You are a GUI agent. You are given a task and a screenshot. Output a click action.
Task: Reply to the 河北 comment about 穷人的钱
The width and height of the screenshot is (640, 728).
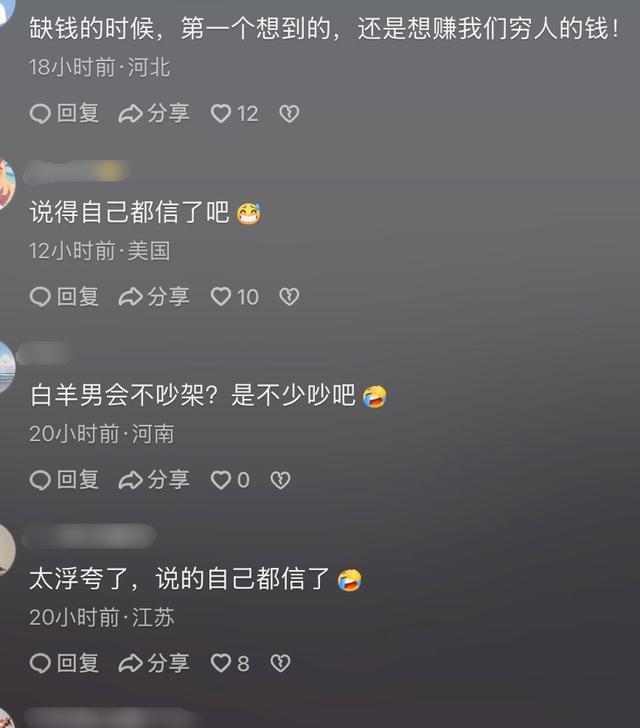coord(64,114)
